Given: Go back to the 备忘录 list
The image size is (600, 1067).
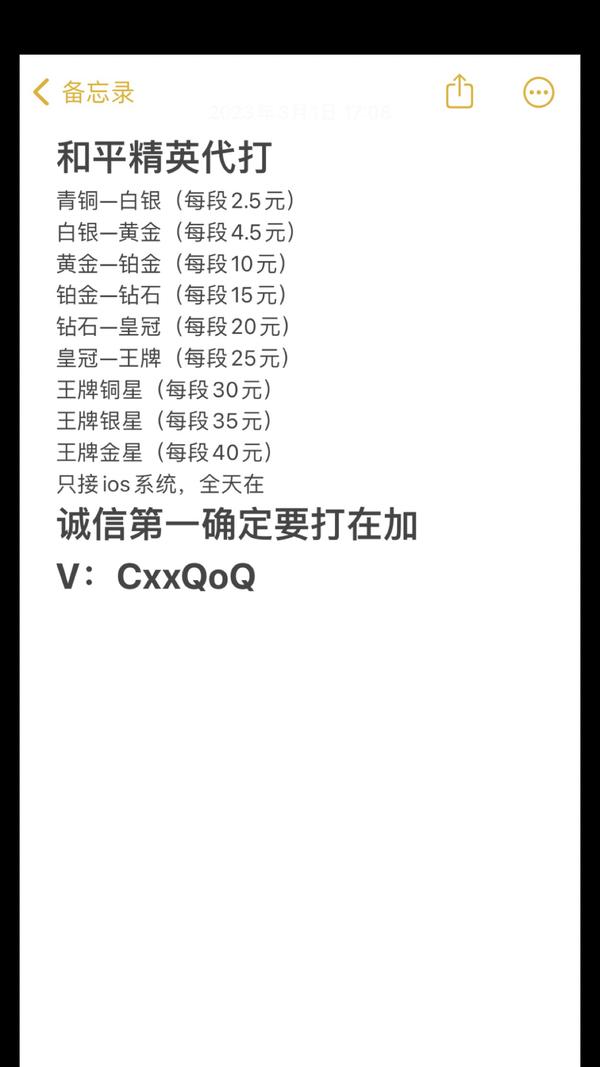Looking at the screenshot, I should click(83, 92).
